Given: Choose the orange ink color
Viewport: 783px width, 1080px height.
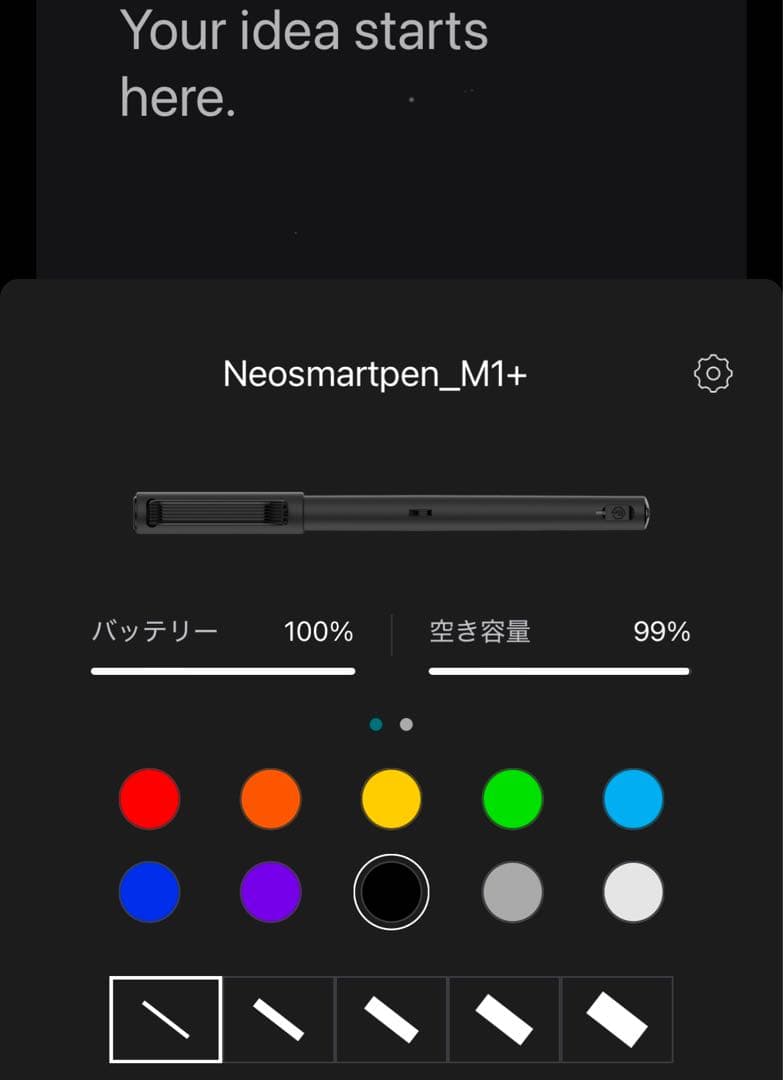Looking at the screenshot, I should (270, 798).
